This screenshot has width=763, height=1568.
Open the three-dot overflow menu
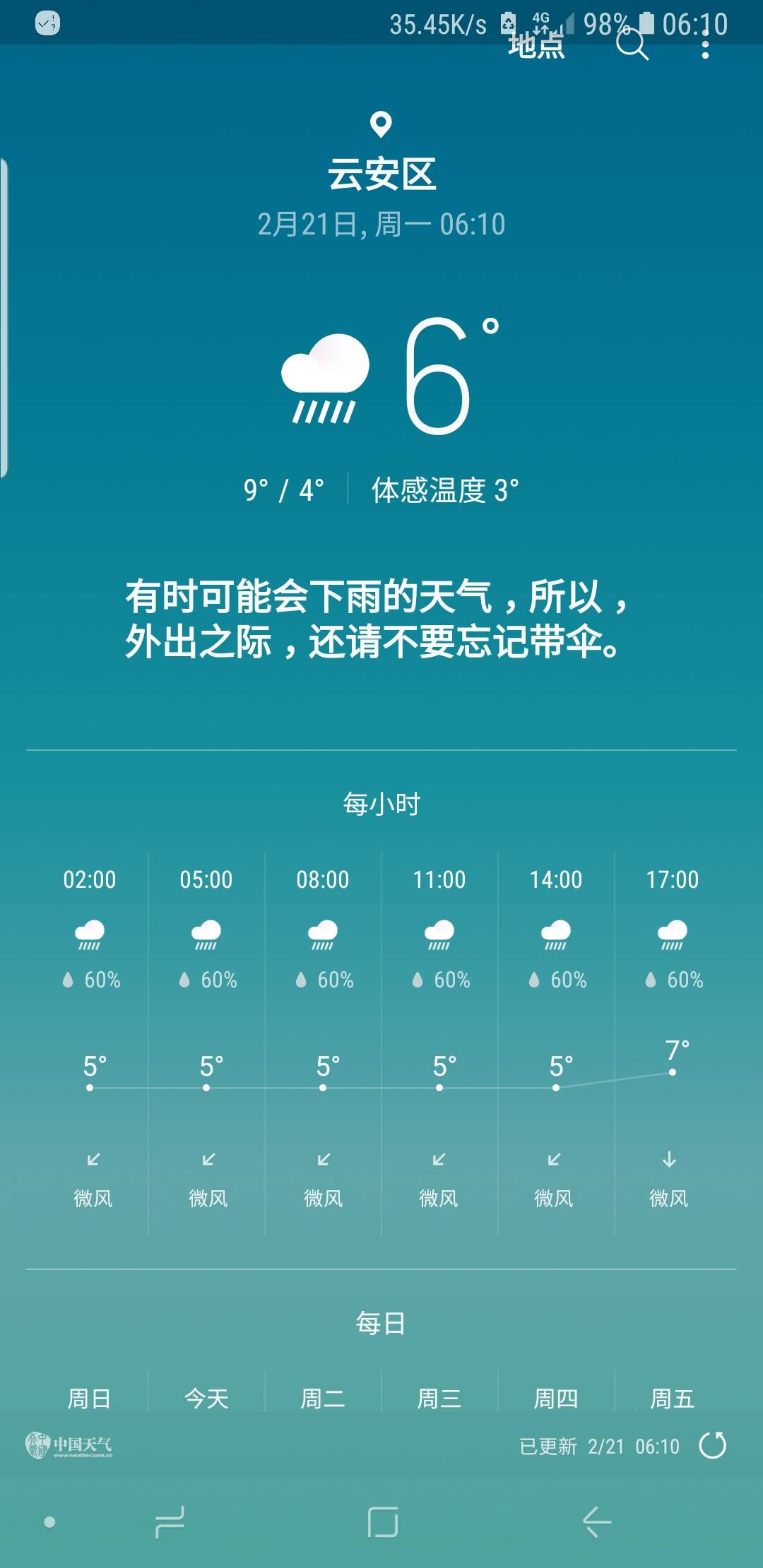(x=704, y=47)
